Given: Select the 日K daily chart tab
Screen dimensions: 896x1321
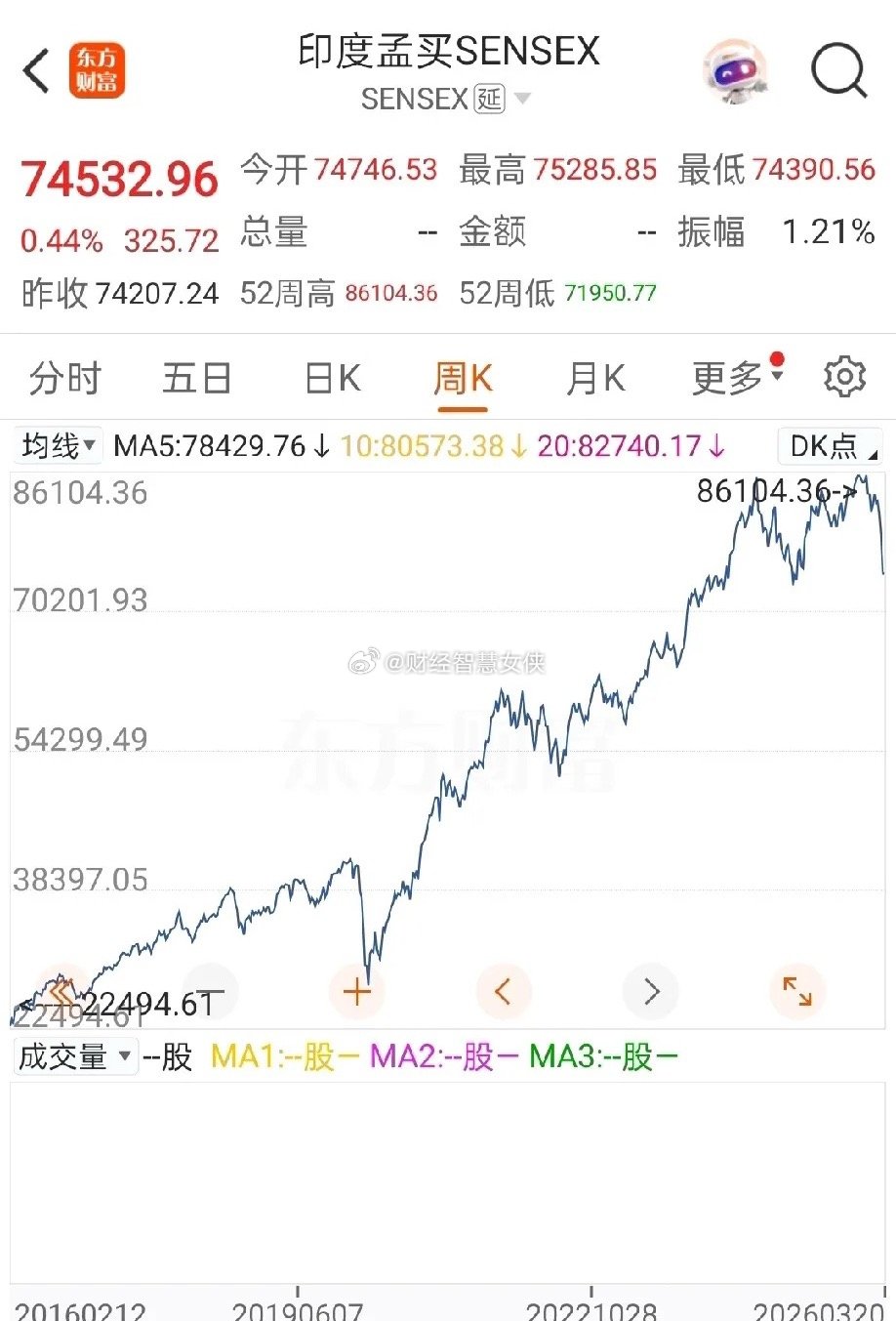Looking at the screenshot, I should [x=331, y=377].
